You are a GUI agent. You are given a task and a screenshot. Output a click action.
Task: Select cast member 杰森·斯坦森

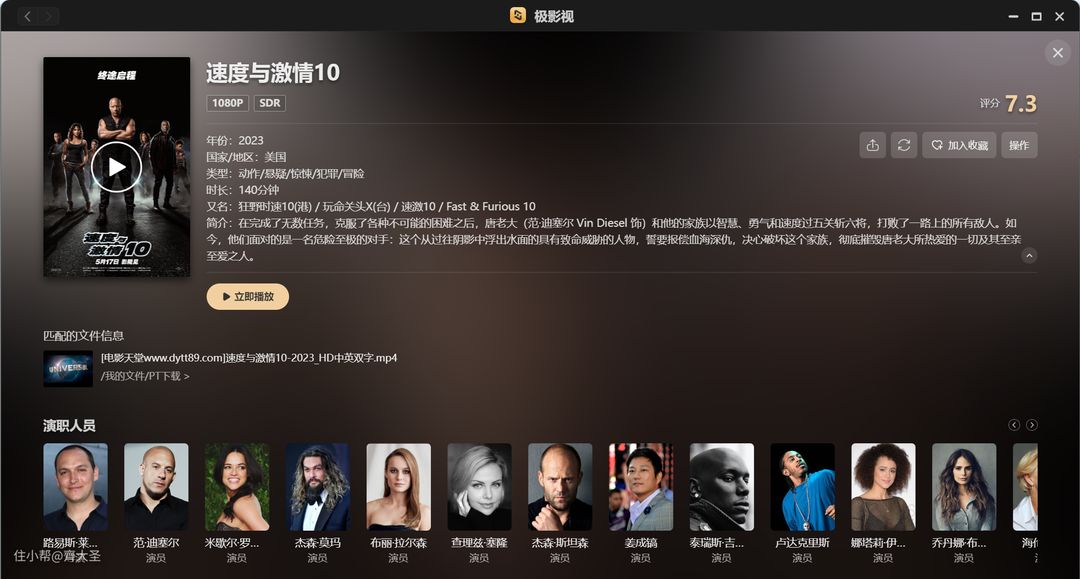pyautogui.click(x=560, y=487)
